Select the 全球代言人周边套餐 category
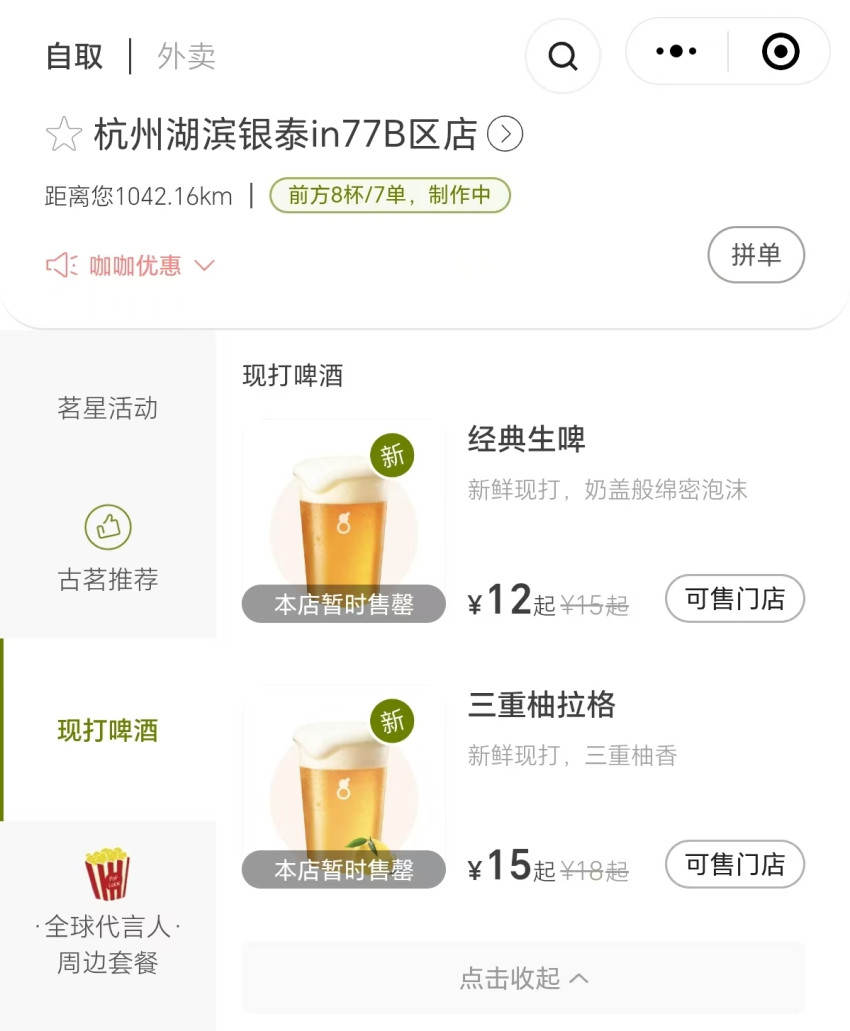The width and height of the screenshot is (850, 1031). point(108,911)
